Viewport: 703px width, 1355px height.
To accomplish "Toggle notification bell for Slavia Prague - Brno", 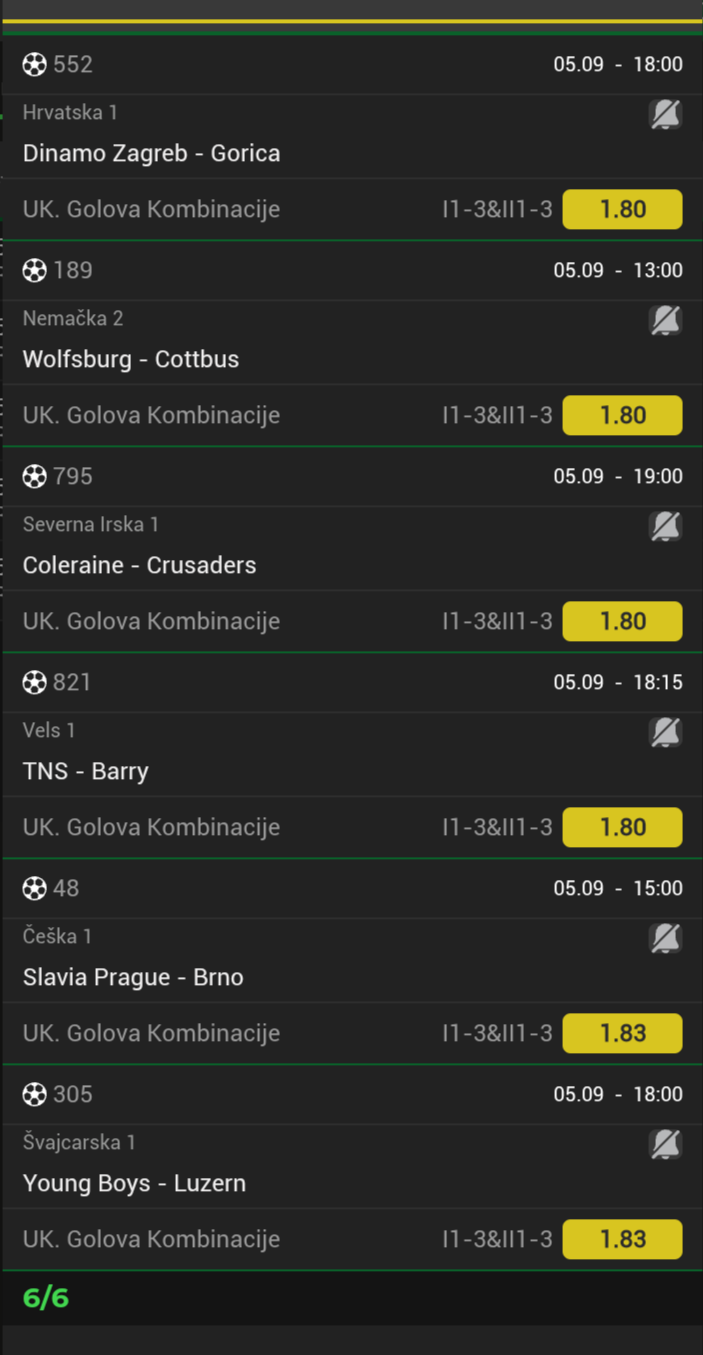I will 665,939.
